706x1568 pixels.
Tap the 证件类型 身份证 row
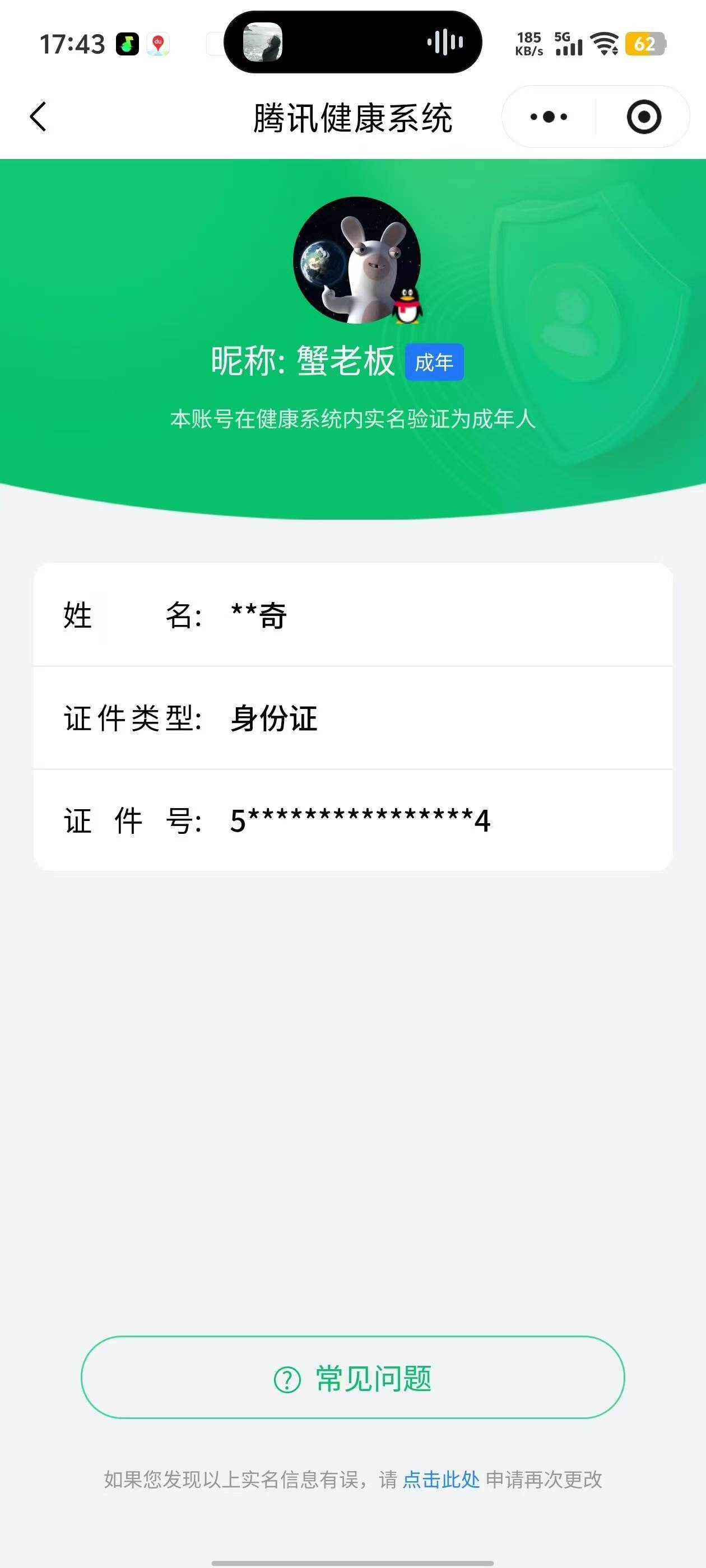[x=352, y=718]
